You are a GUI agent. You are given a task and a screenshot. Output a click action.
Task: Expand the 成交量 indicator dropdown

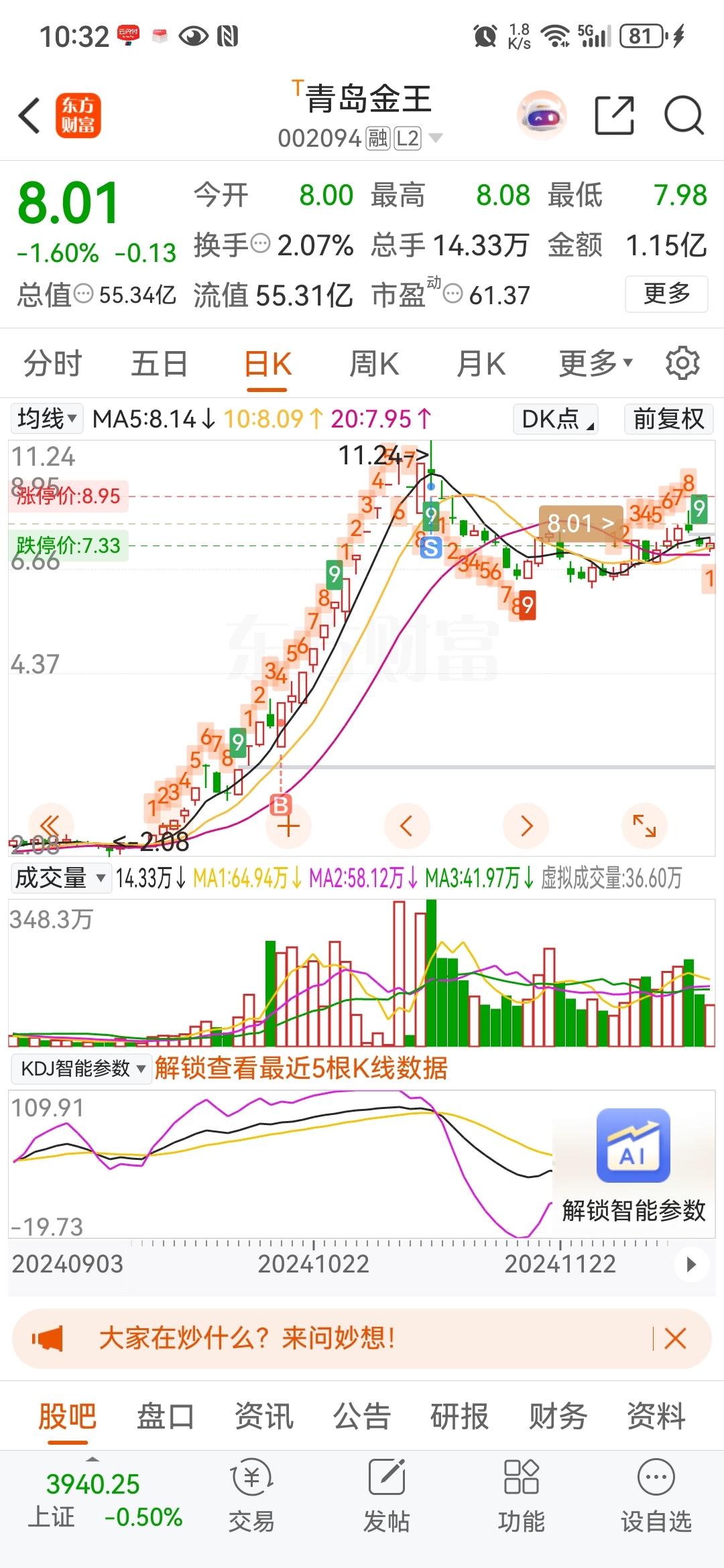[x=60, y=878]
